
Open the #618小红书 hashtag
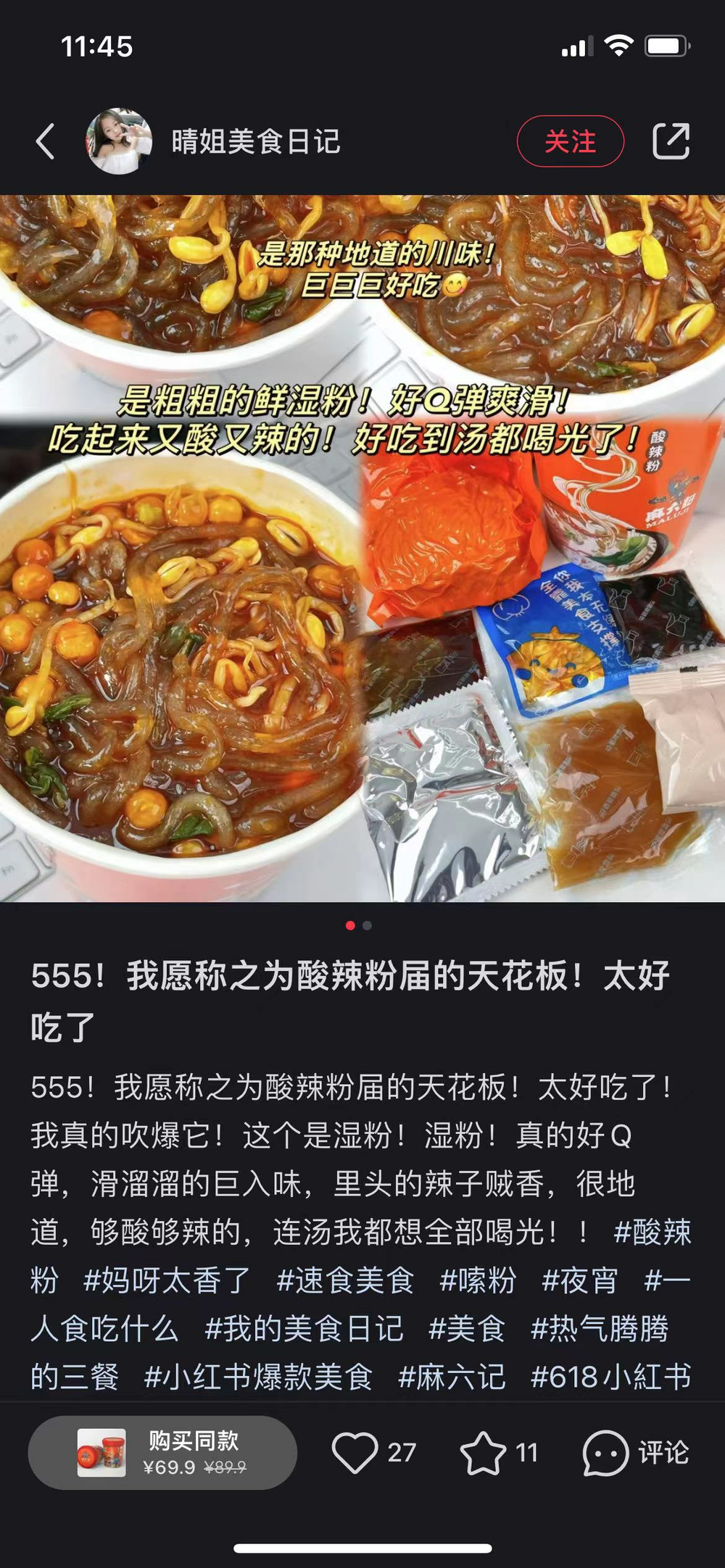(610, 1377)
